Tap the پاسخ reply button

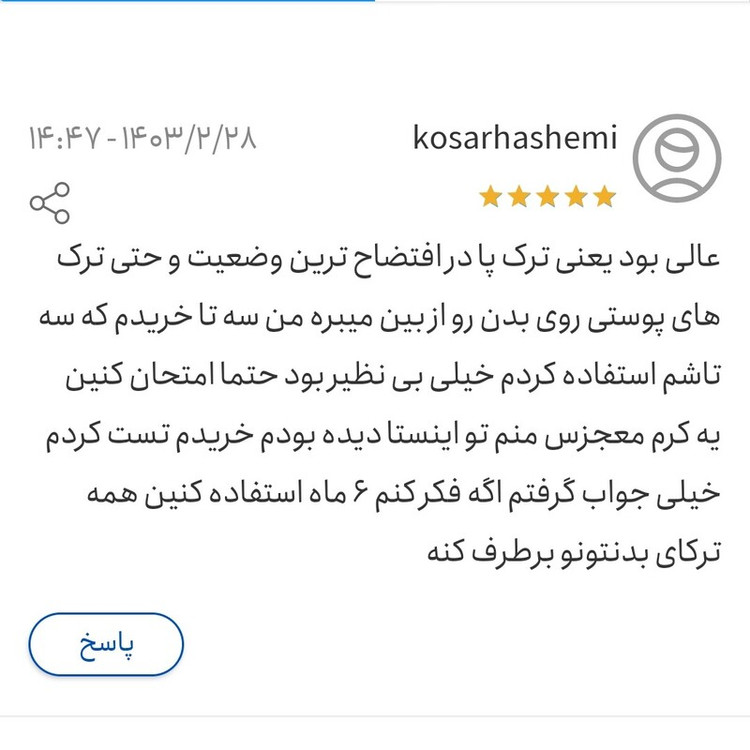coord(106,645)
